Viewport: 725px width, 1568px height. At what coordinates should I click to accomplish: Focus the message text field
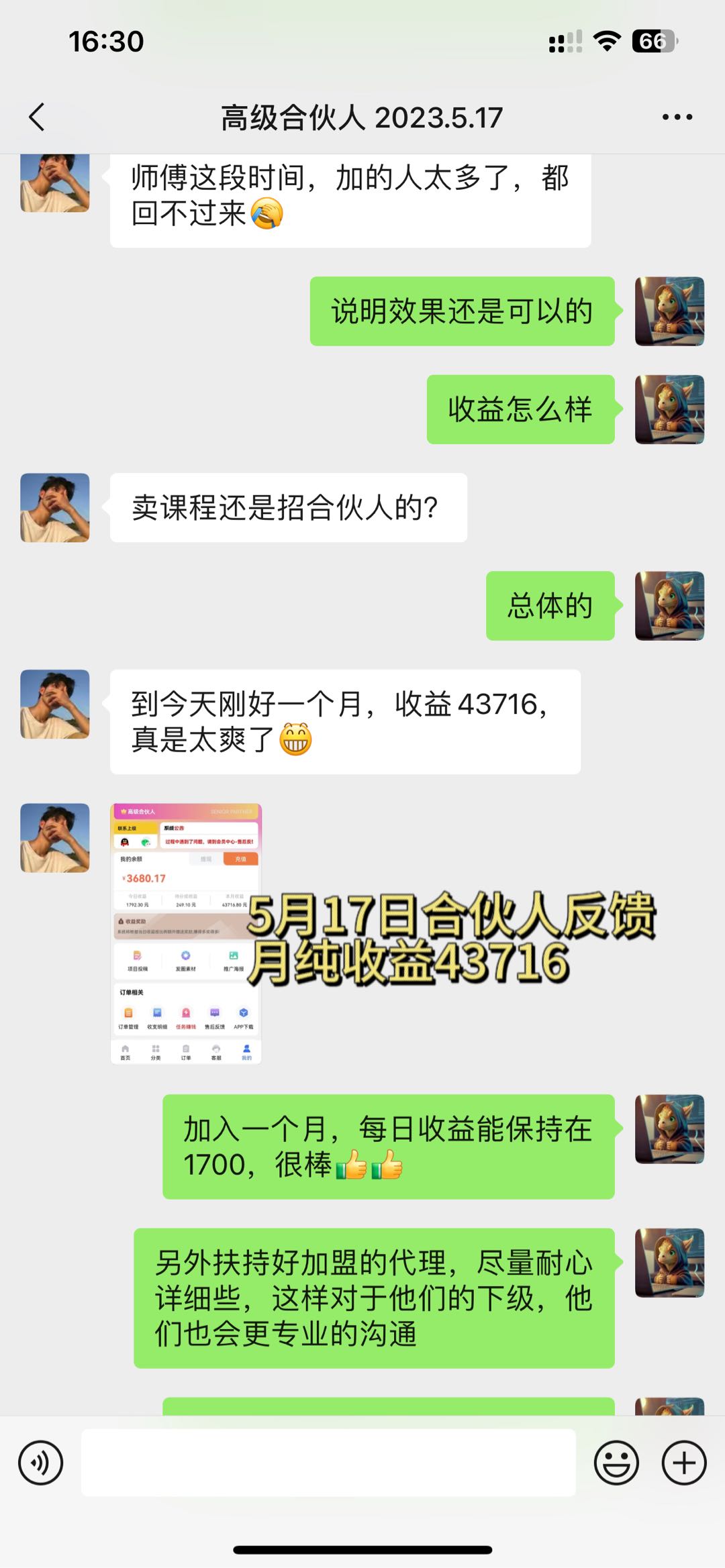[328, 1463]
